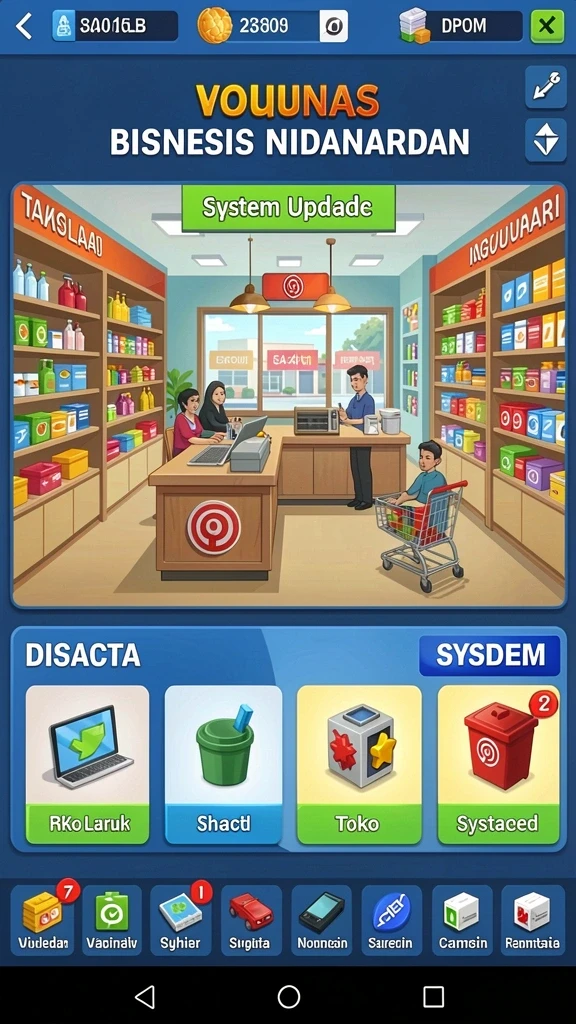The height and width of the screenshot is (1024, 576).
Task: Tap the system home button
Action: coord(289,997)
